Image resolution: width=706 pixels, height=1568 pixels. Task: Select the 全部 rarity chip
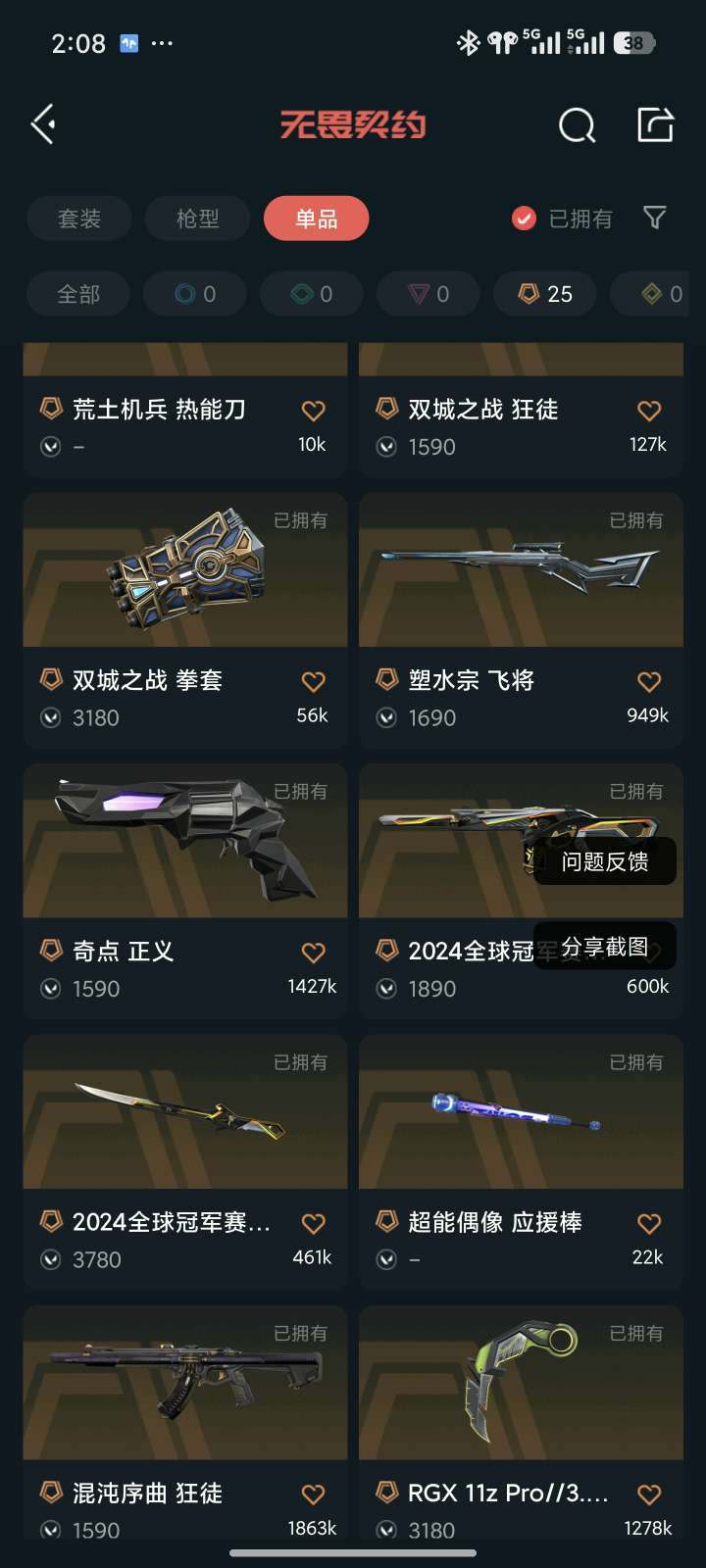[x=78, y=294]
